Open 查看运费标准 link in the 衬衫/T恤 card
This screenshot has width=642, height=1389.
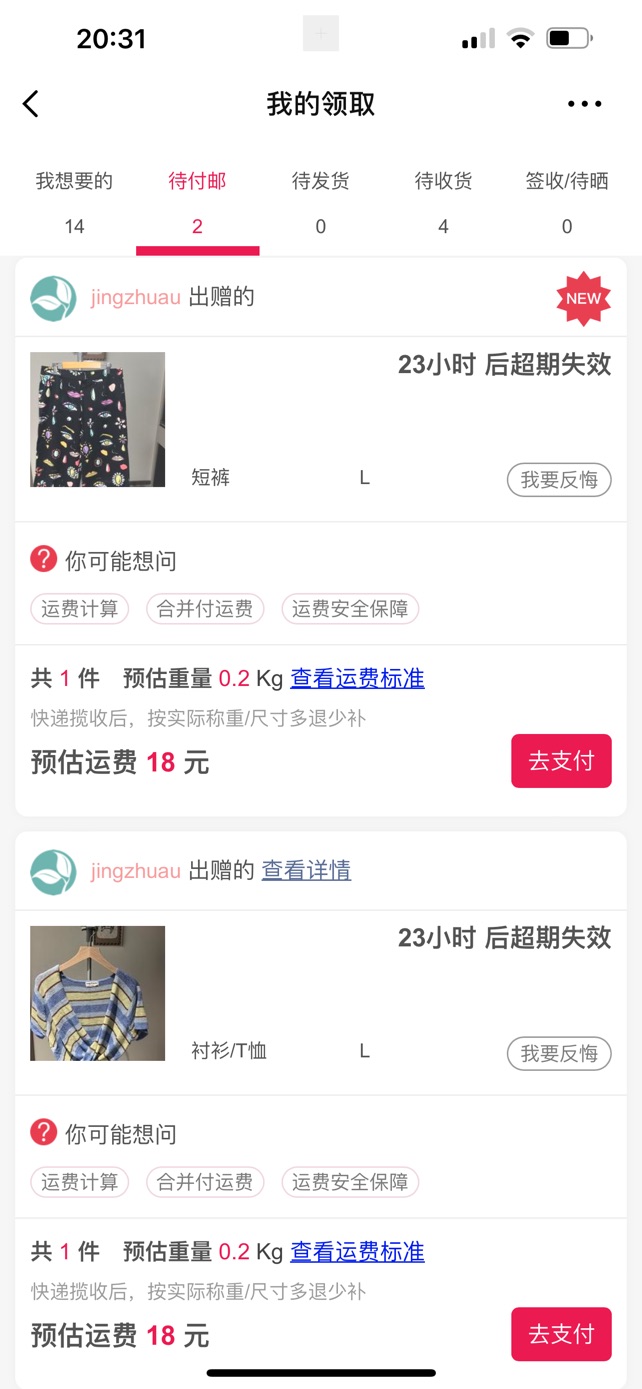tap(357, 1252)
